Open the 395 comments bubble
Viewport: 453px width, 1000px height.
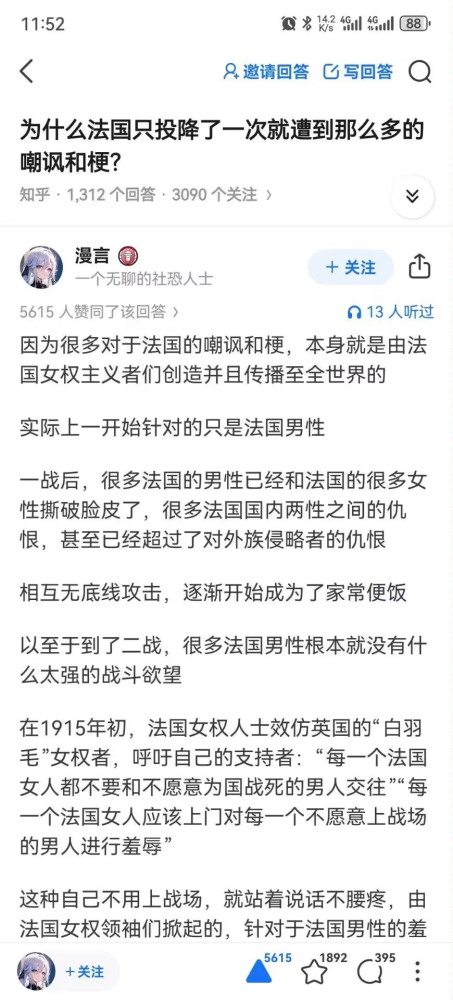pyautogui.click(x=369, y=971)
